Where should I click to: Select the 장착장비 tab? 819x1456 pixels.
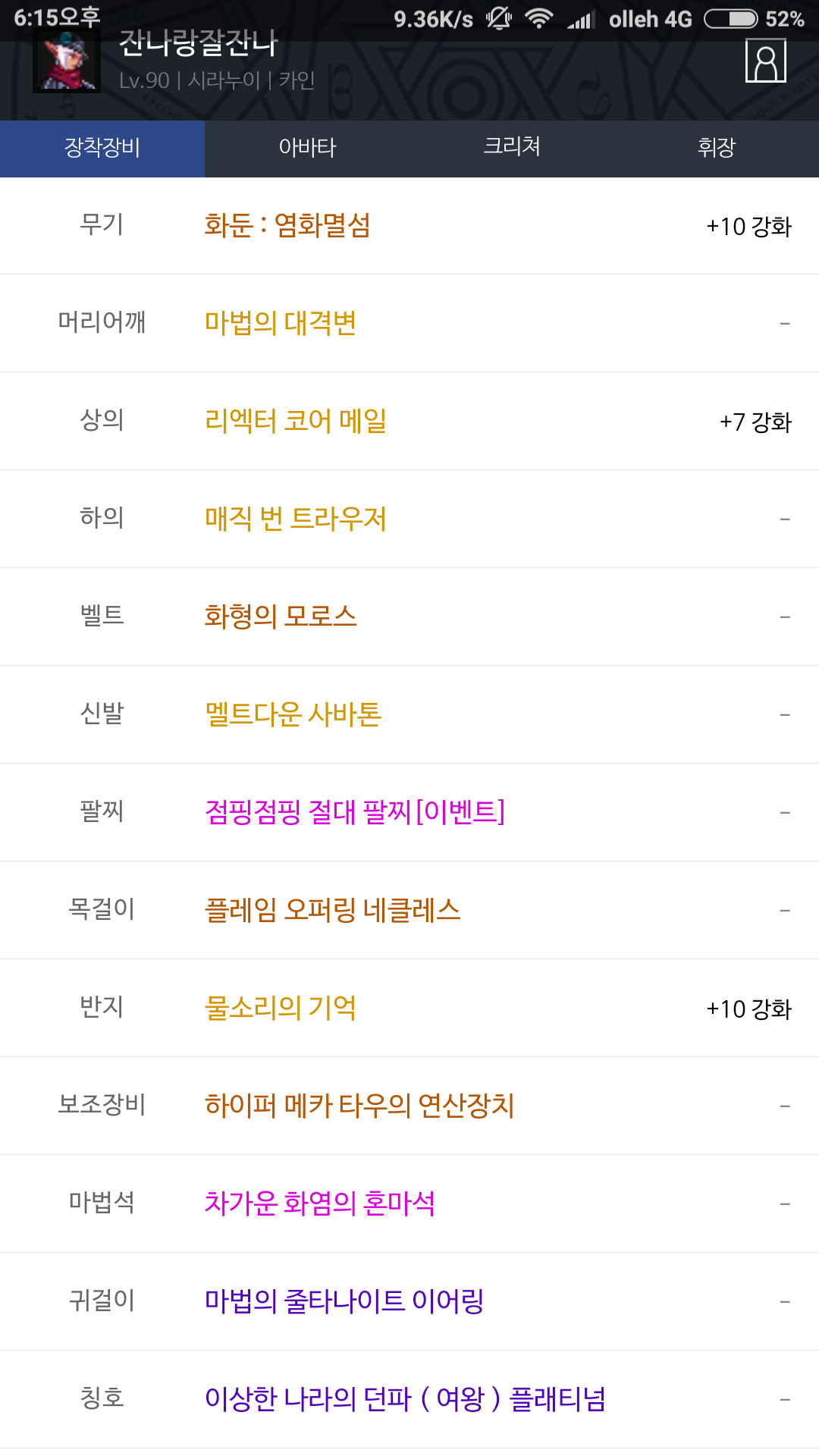[x=102, y=148]
